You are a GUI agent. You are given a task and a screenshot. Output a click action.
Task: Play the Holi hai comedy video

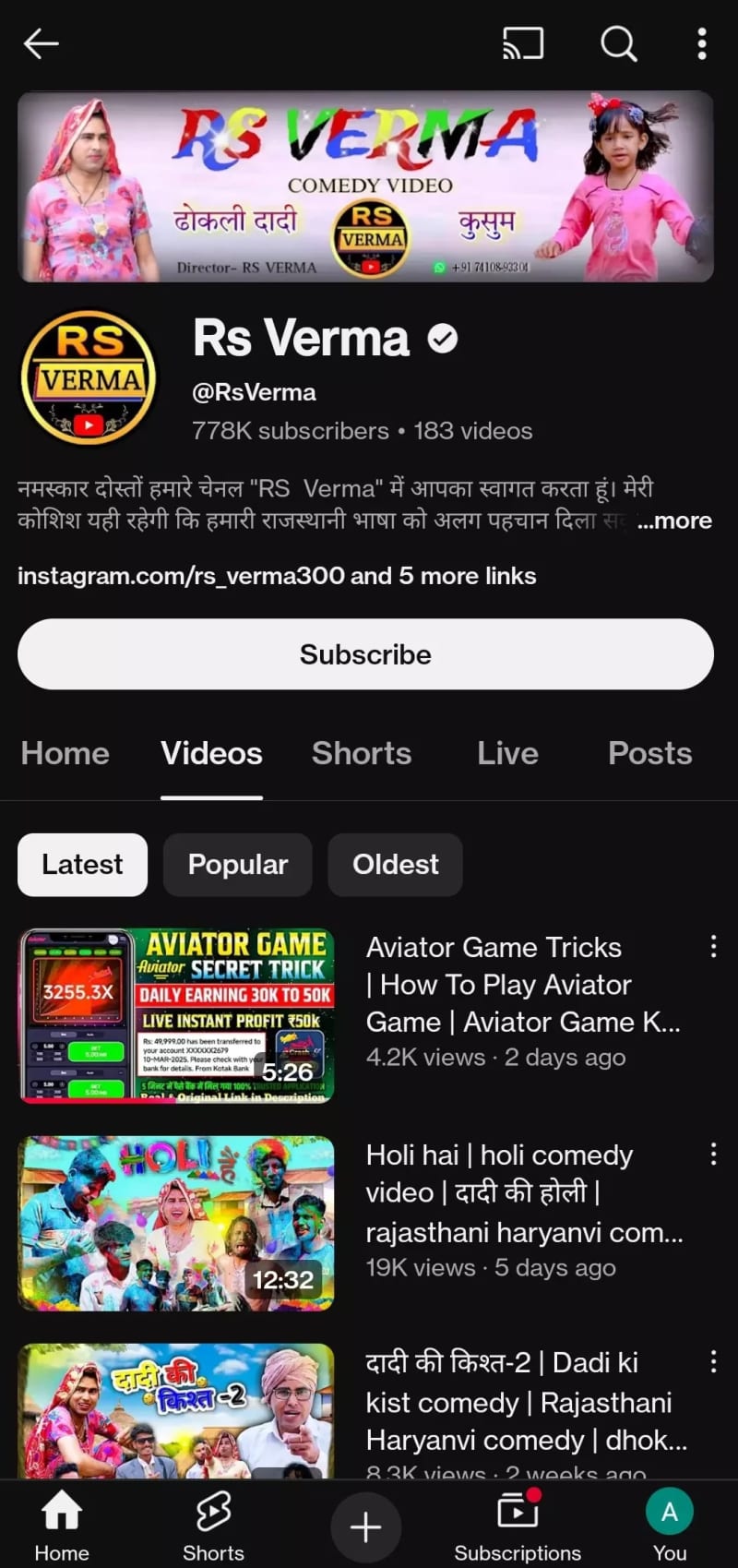(176, 1223)
